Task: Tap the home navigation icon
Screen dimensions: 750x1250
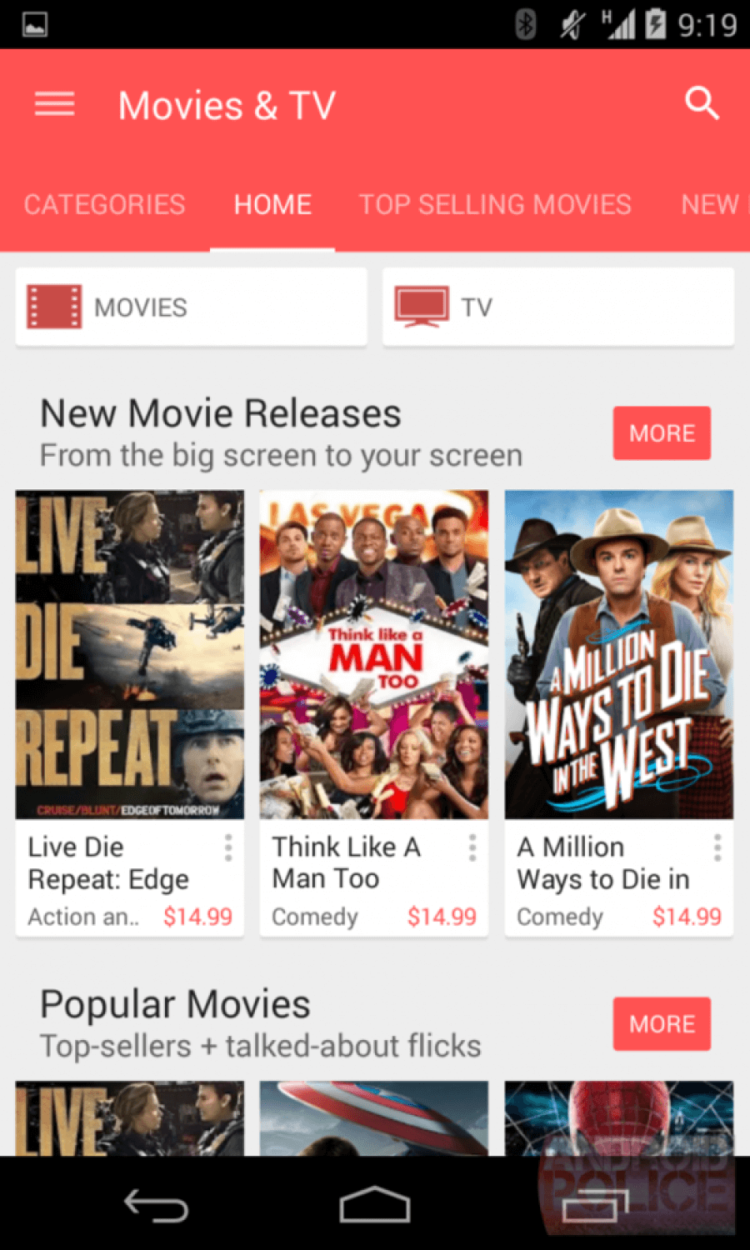Action: tap(375, 1205)
